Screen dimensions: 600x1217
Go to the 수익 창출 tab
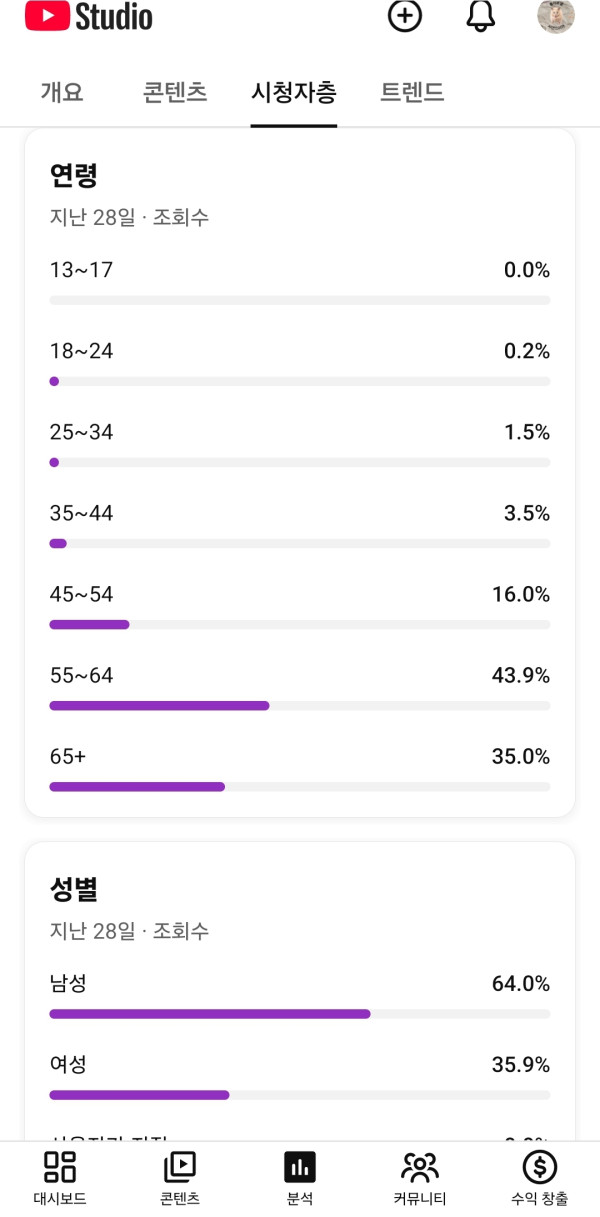tap(540, 1178)
